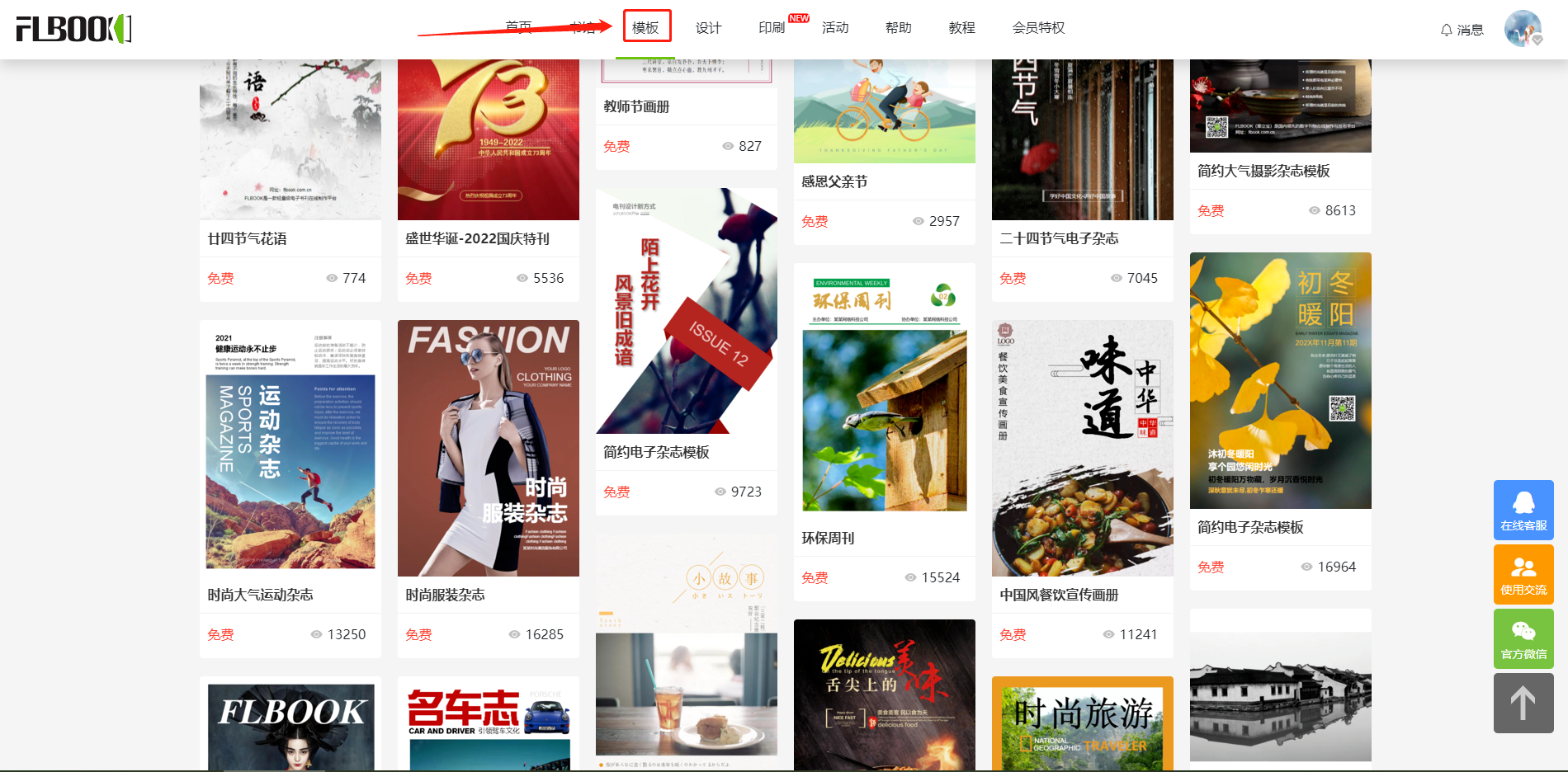The height and width of the screenshot is (772, 1568).
Task: Open the 官方微信 official WeChat button
Action: (1523, 638)
